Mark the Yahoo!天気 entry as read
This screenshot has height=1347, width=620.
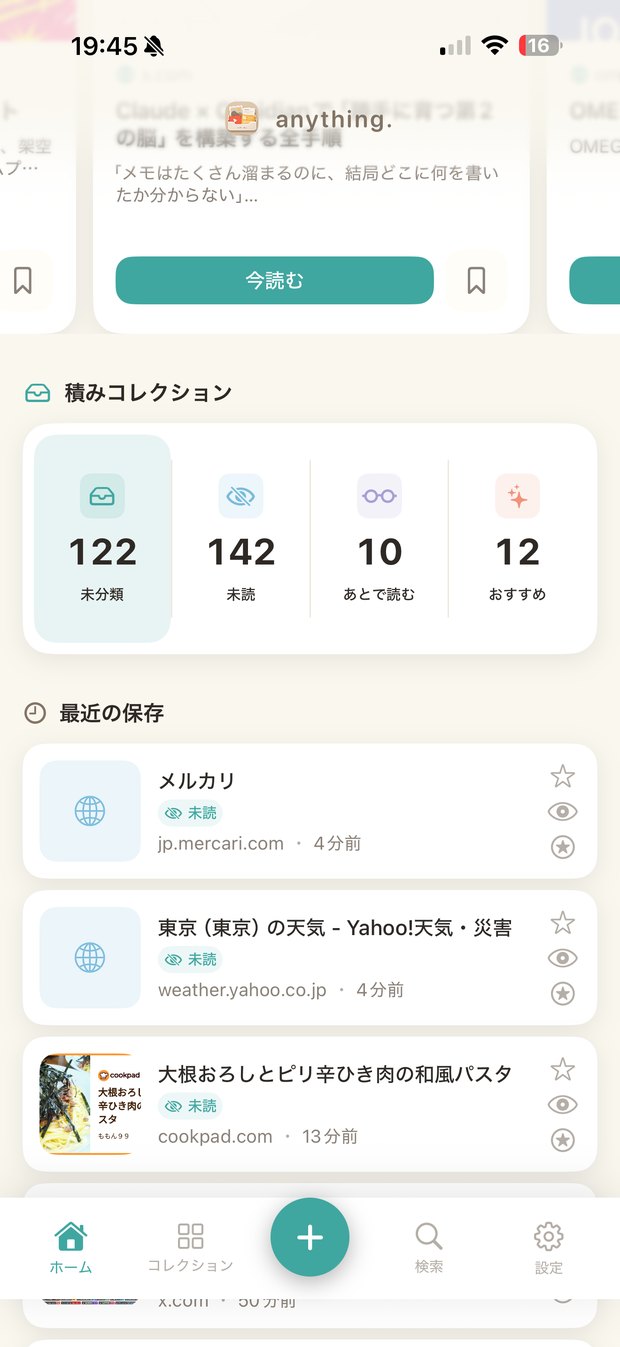click(563, 958)
